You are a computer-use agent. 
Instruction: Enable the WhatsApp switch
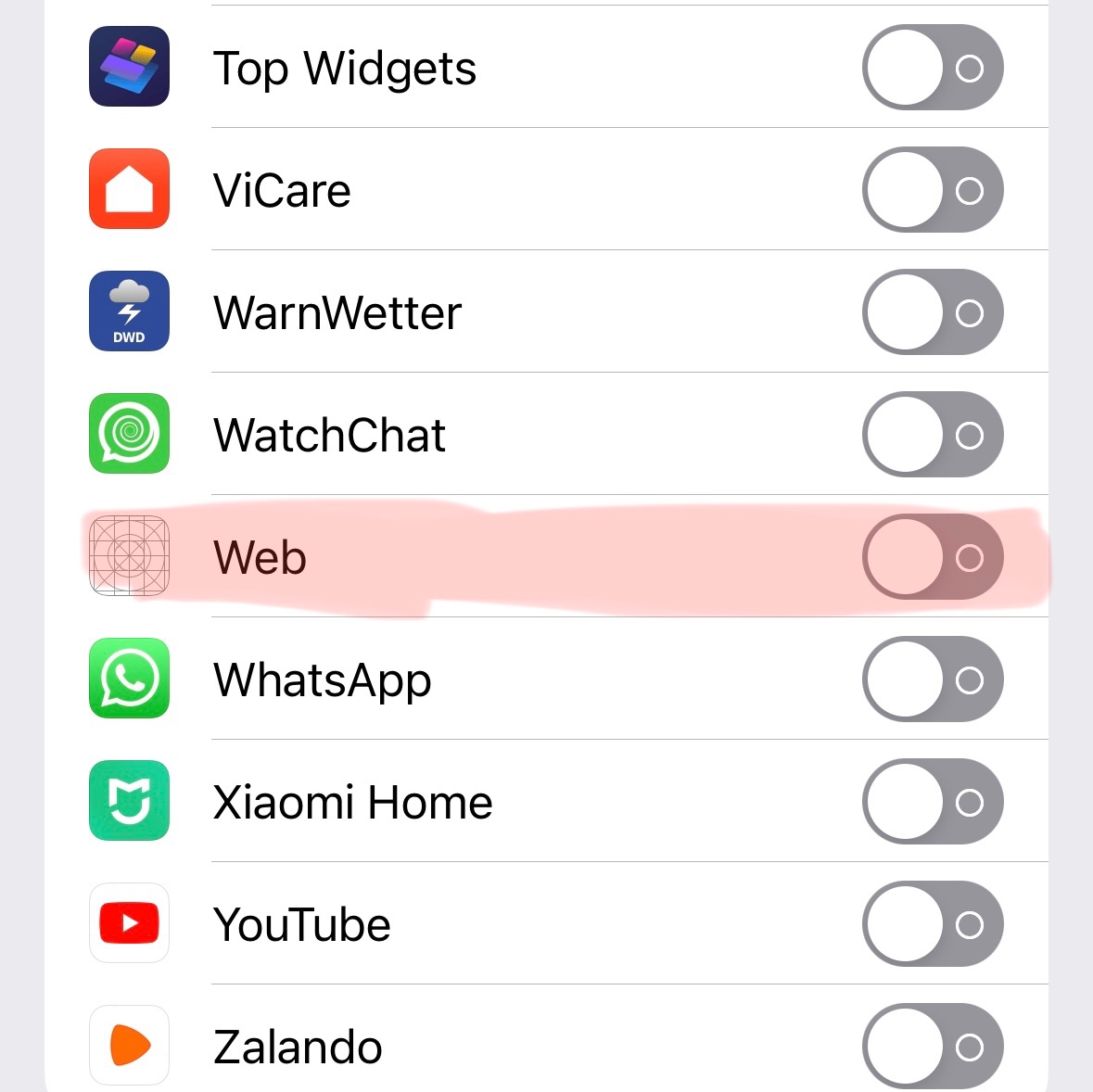[933, 679]
